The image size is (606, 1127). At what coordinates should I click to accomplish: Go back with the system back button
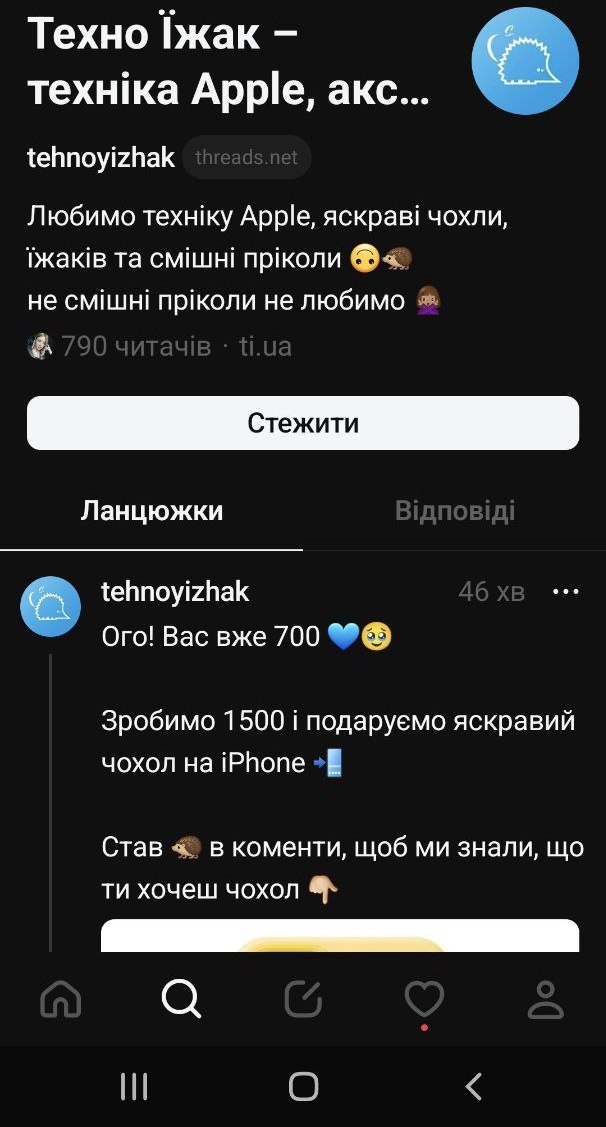[x=474, y=1086]
